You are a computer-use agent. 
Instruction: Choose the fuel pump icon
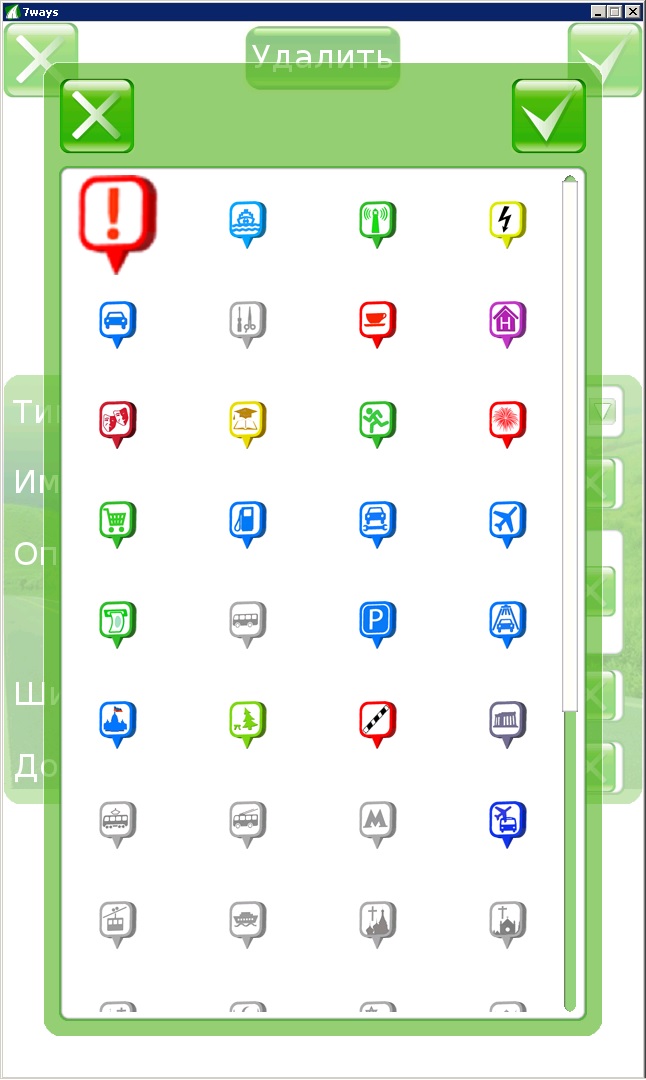247,520
